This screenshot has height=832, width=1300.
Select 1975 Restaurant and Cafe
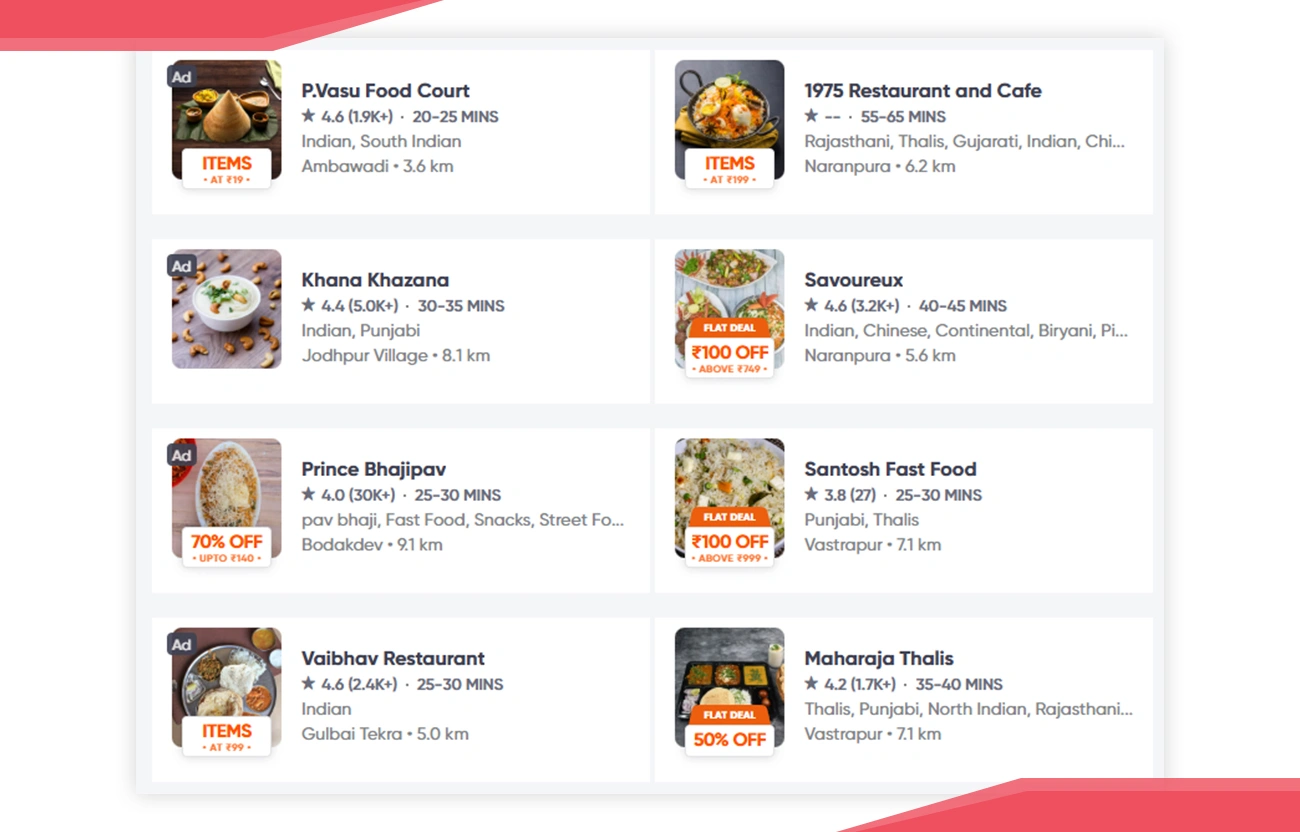[922, 91]
